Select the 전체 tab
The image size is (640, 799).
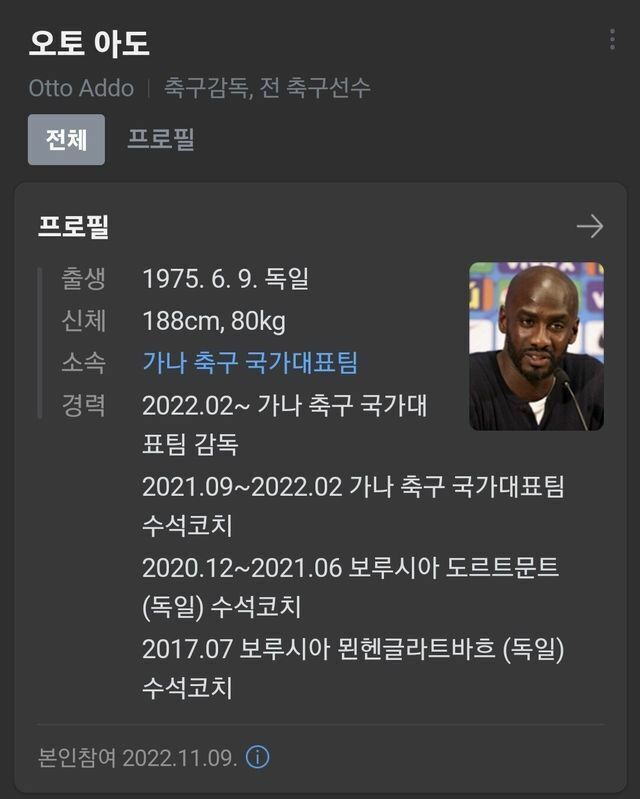click(66, 139)
